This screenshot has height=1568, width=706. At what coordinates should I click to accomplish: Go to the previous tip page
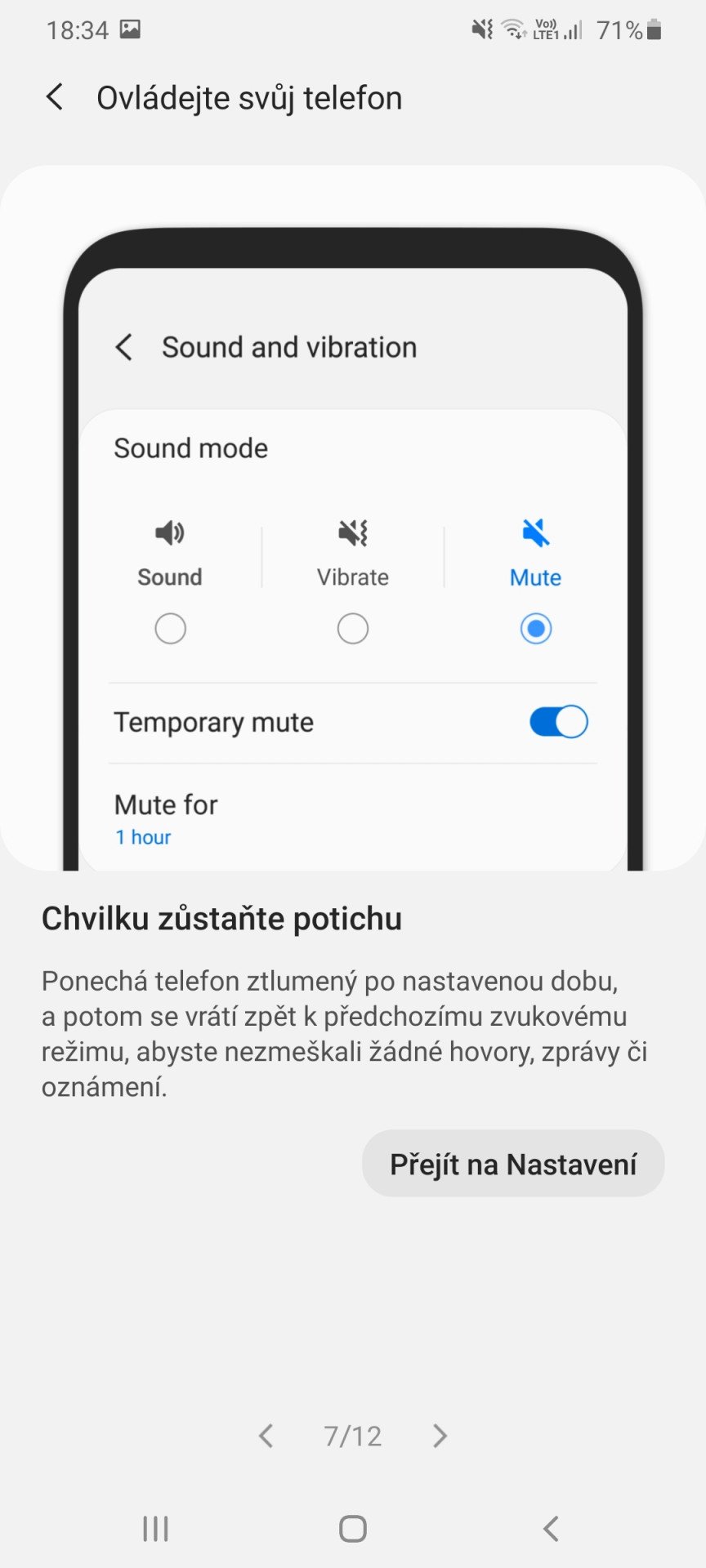point(266,1436)
